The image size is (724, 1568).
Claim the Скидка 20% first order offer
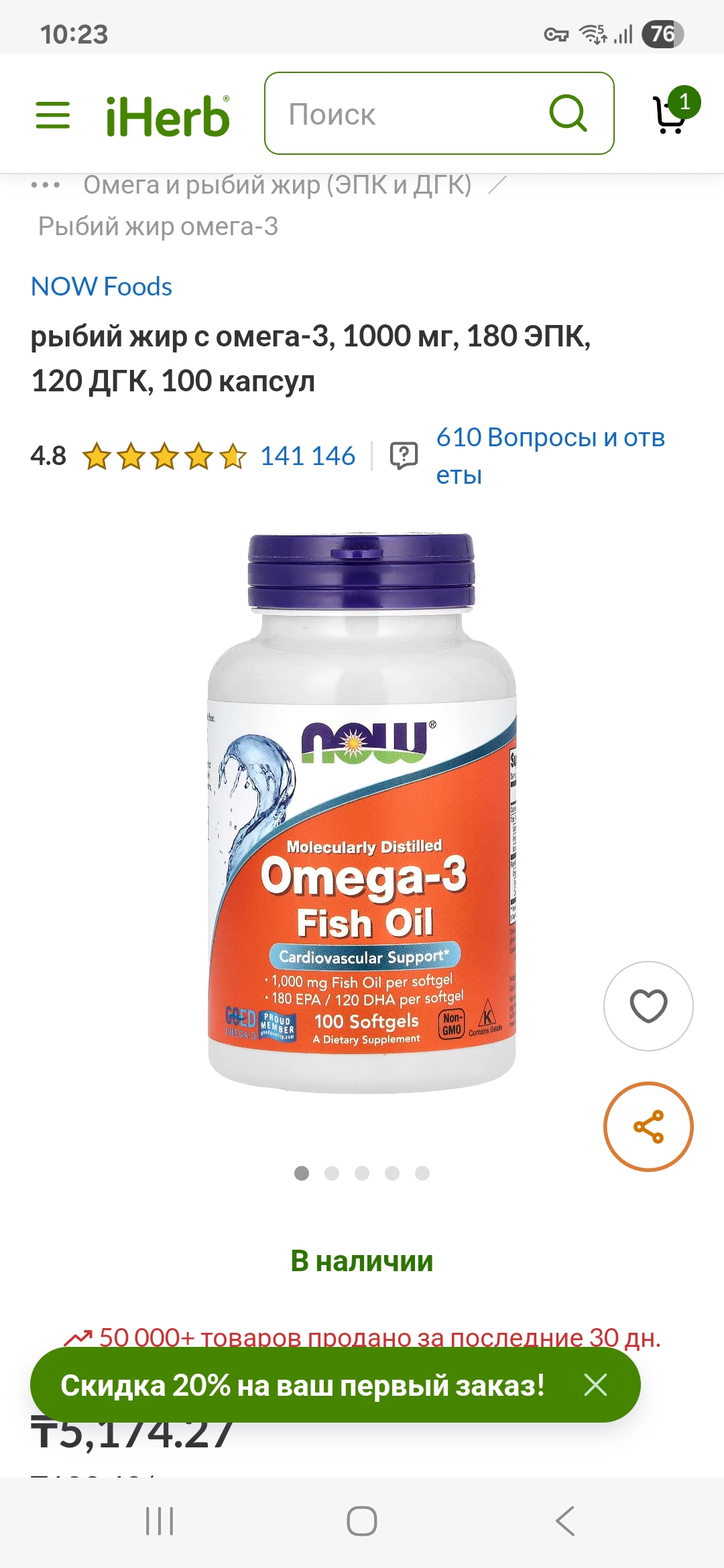[302, 1385]
